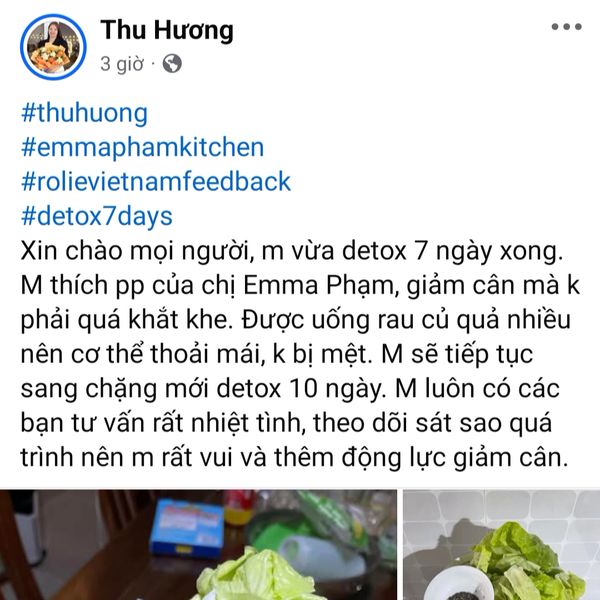The height and width of the screenshot is (600, 600).
Task: Open the #rolievietnamfeedback hashtag
Action: coord(155,182)
